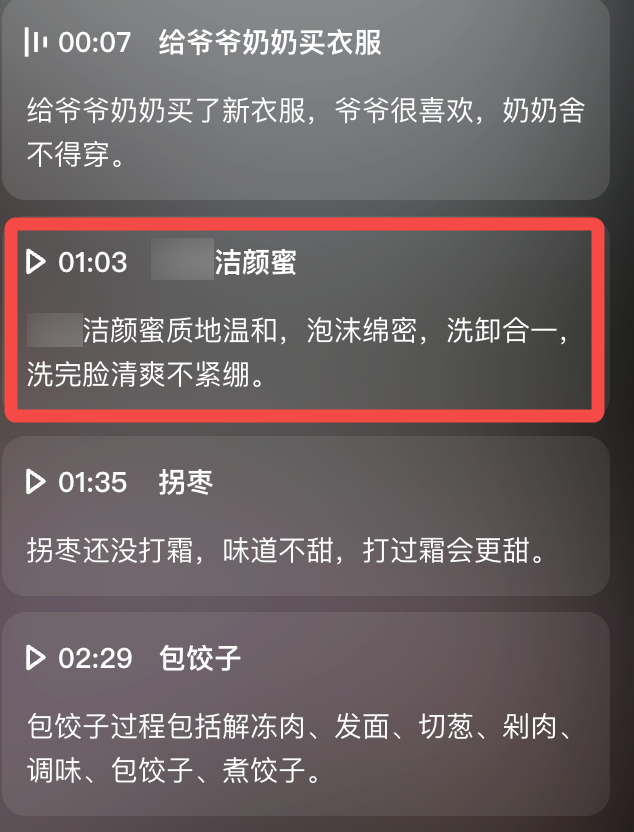Pause the 00:07 给爷爷奶奶买衣服 chapter
Screen dimensions: 634x832
tap(37, 42)
